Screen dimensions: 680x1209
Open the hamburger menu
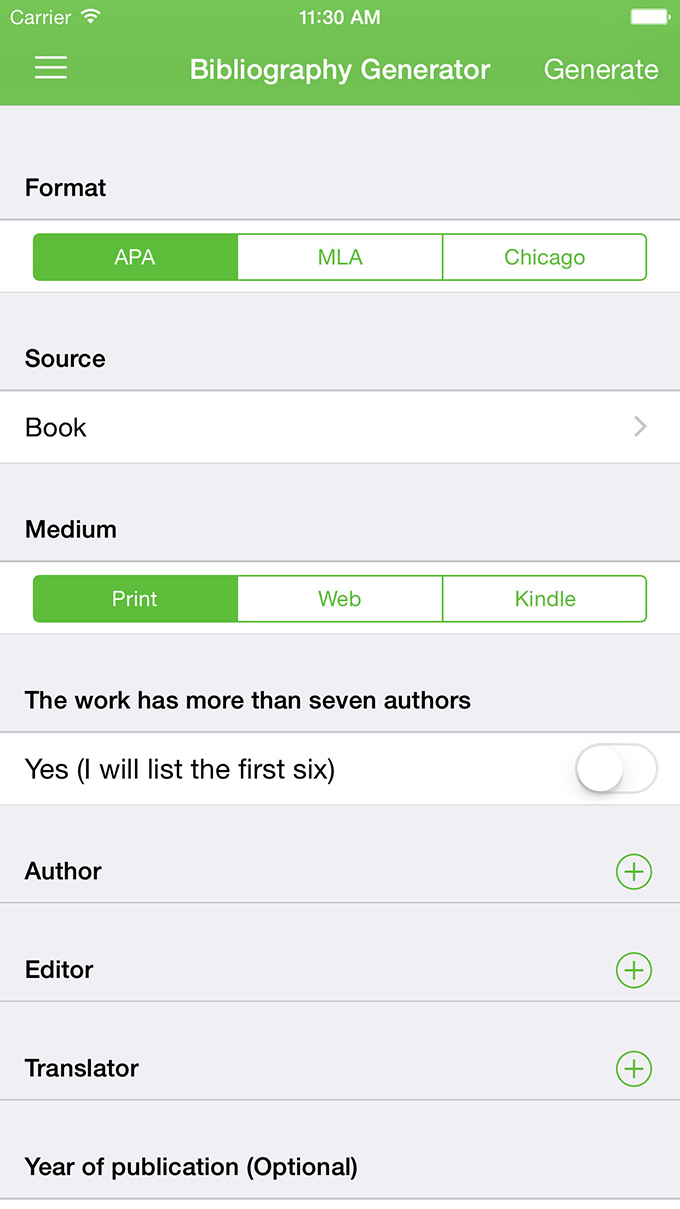point(51,68)
